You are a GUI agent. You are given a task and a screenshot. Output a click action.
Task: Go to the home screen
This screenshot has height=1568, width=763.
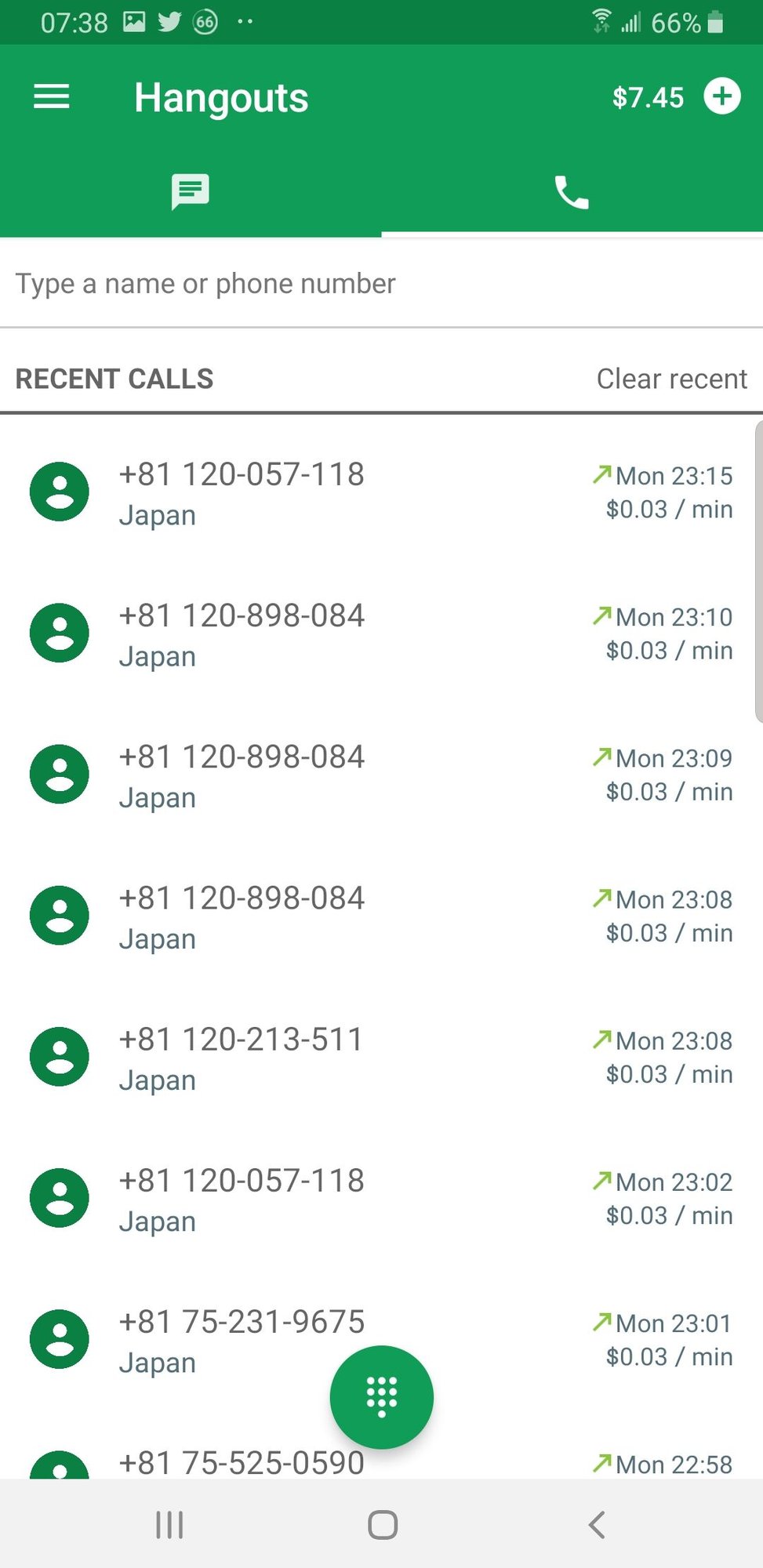(383, 1525)
